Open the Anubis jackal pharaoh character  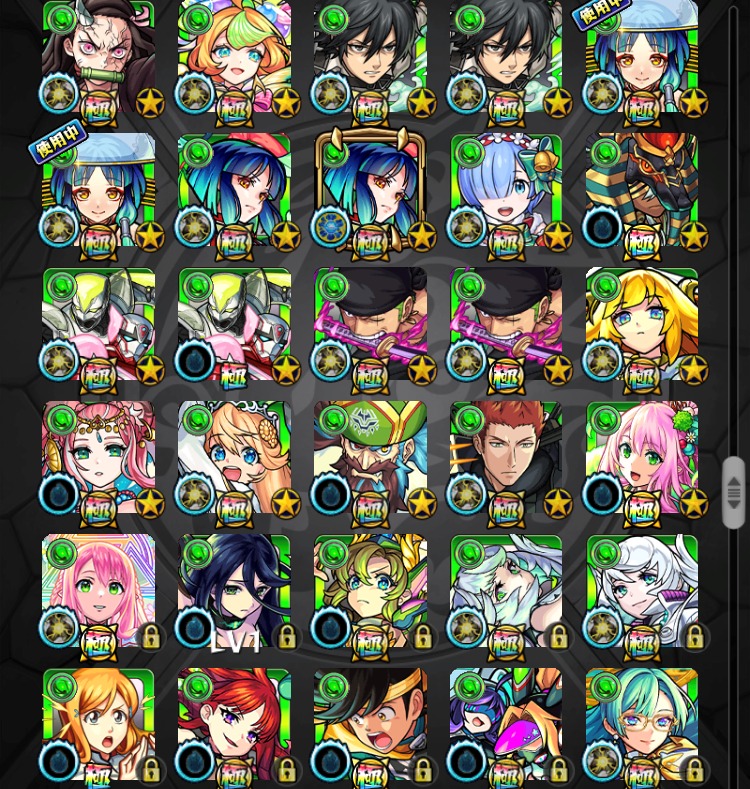(x=642, y=192)
